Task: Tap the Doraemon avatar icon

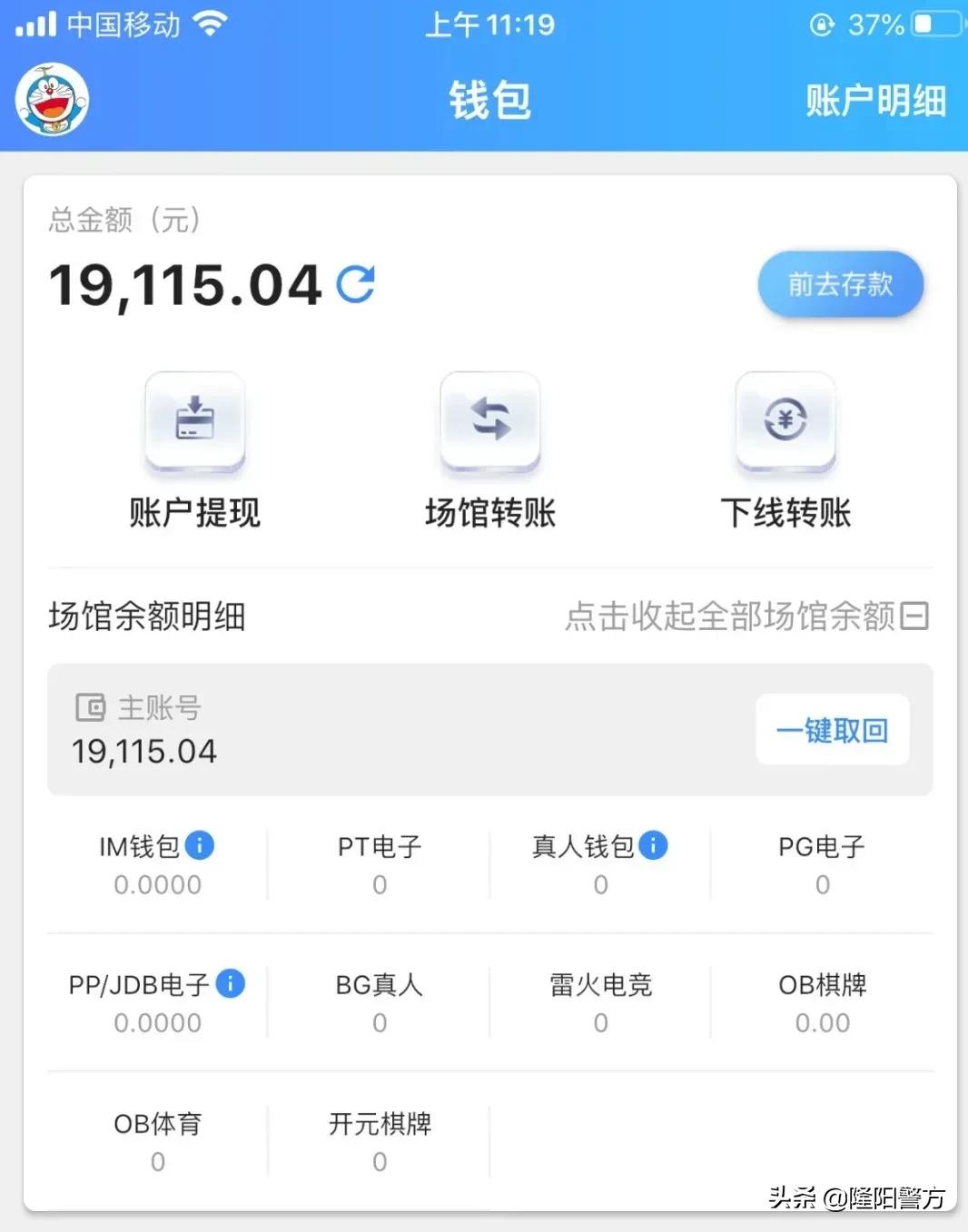Action: point(52,98)
